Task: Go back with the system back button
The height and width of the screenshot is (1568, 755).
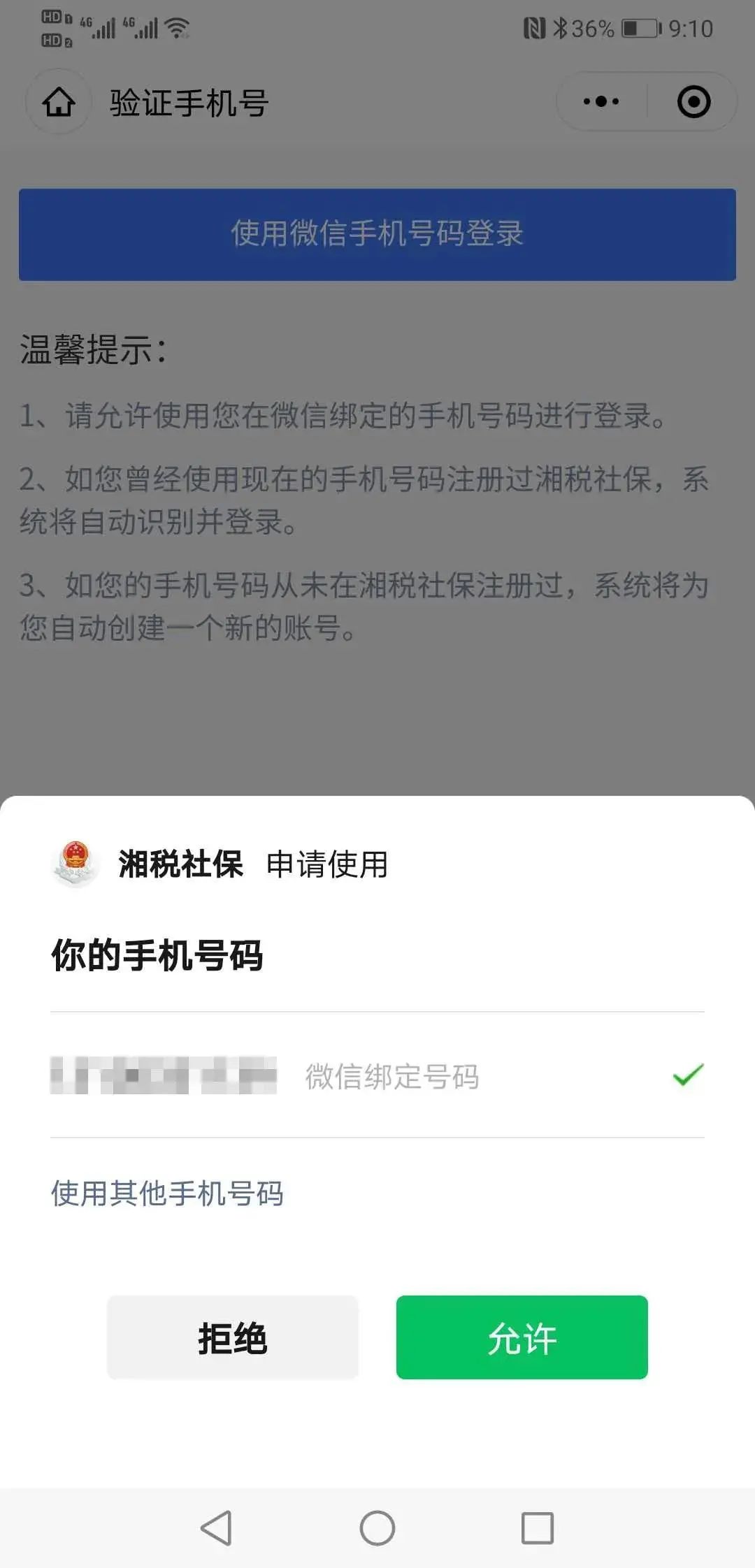Action: 217,1527
